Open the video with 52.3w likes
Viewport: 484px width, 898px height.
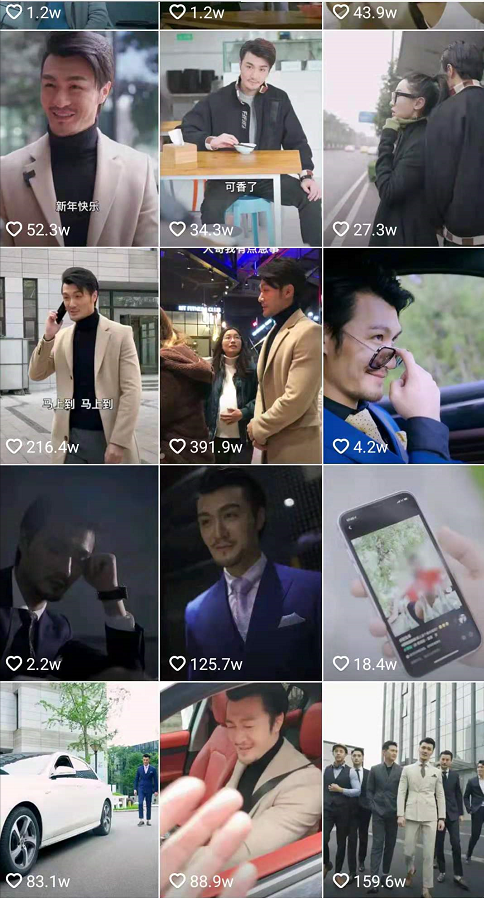point(79,139)
